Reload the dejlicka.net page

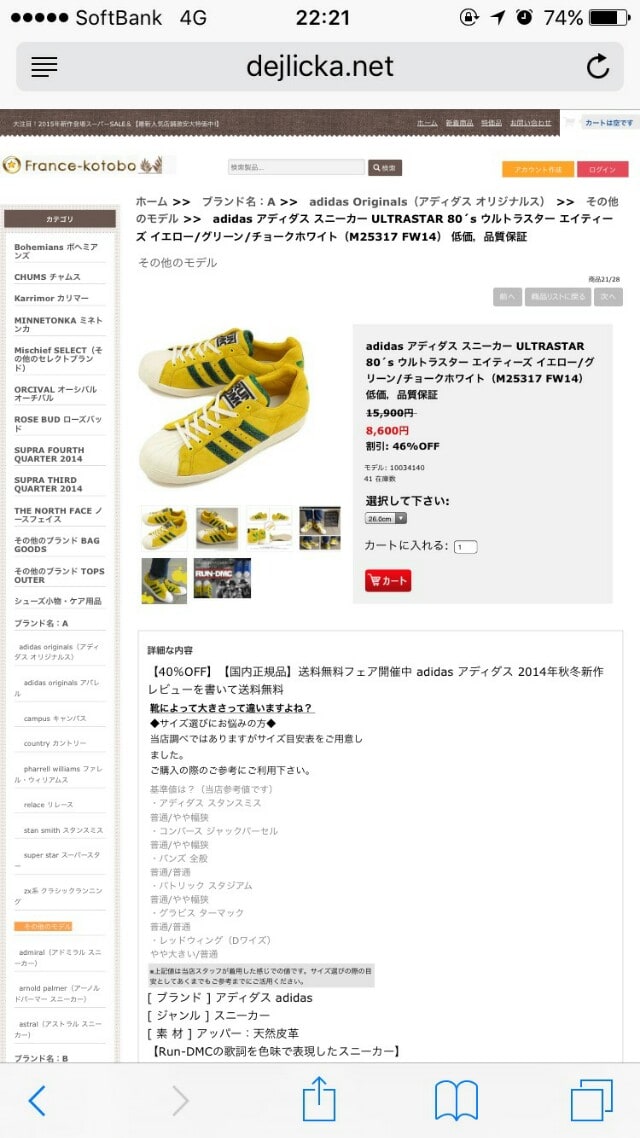597,67
